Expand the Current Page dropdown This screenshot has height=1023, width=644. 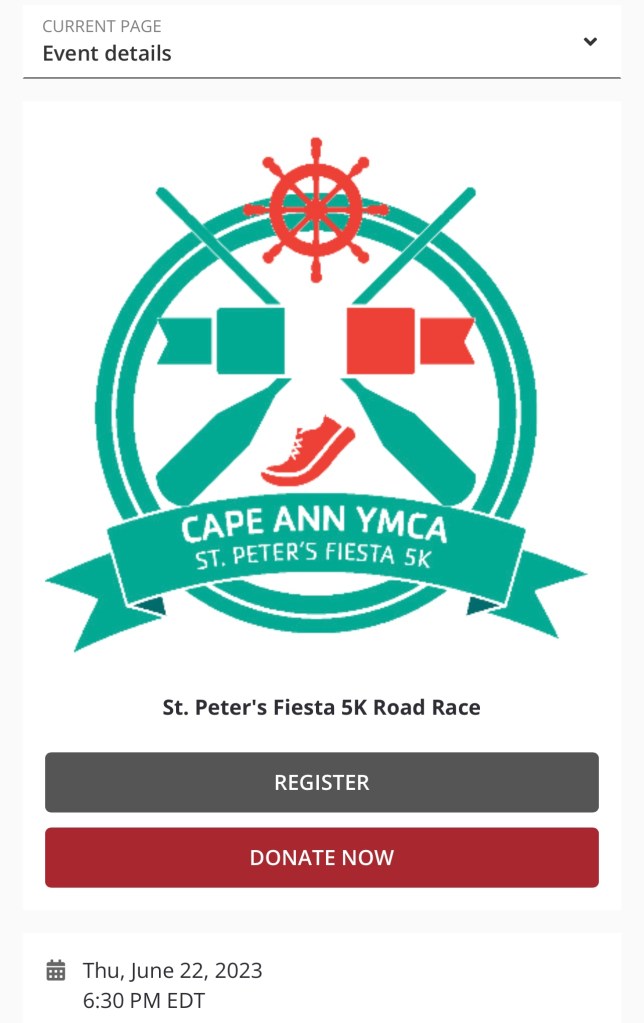tap(590, 42)
